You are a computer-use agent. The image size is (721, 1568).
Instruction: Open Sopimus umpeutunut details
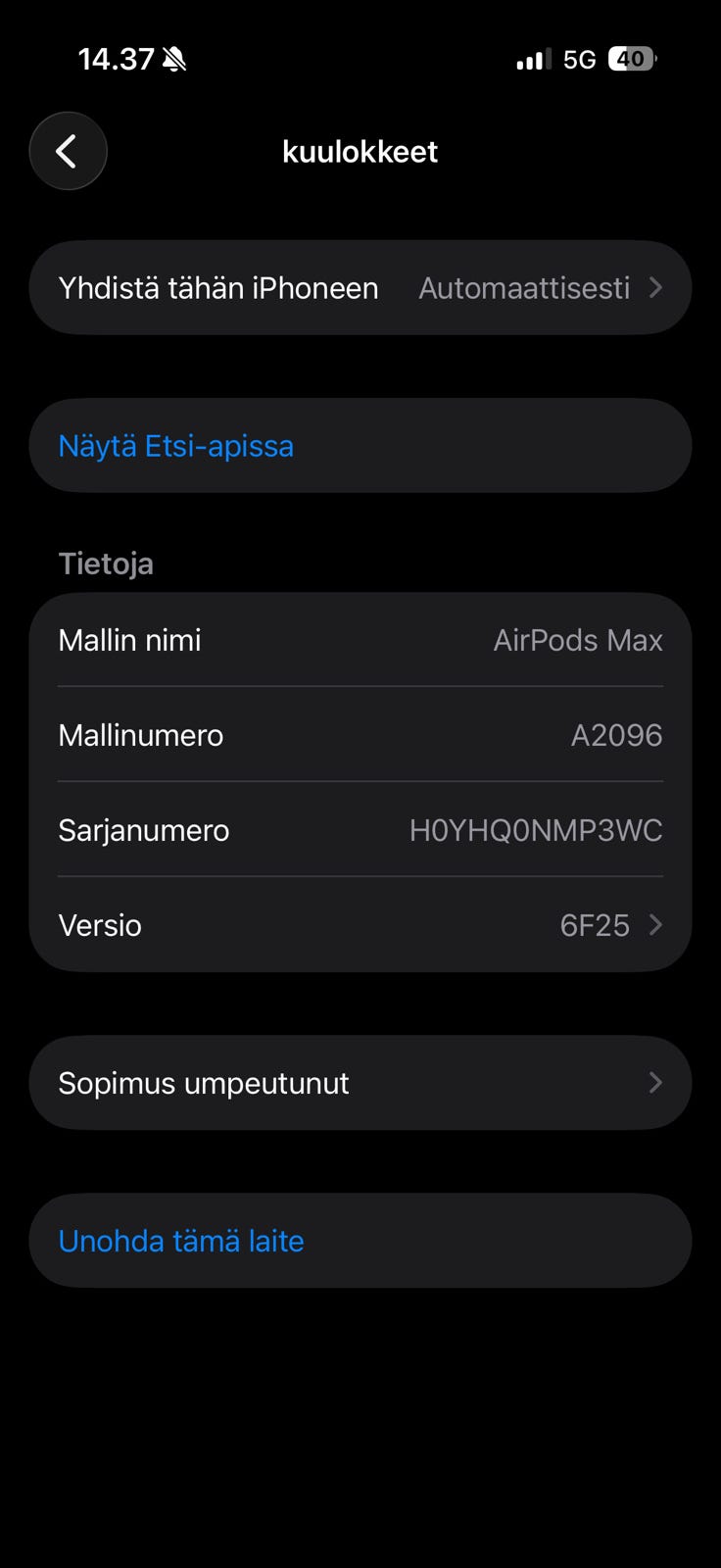click(360, 1083)
